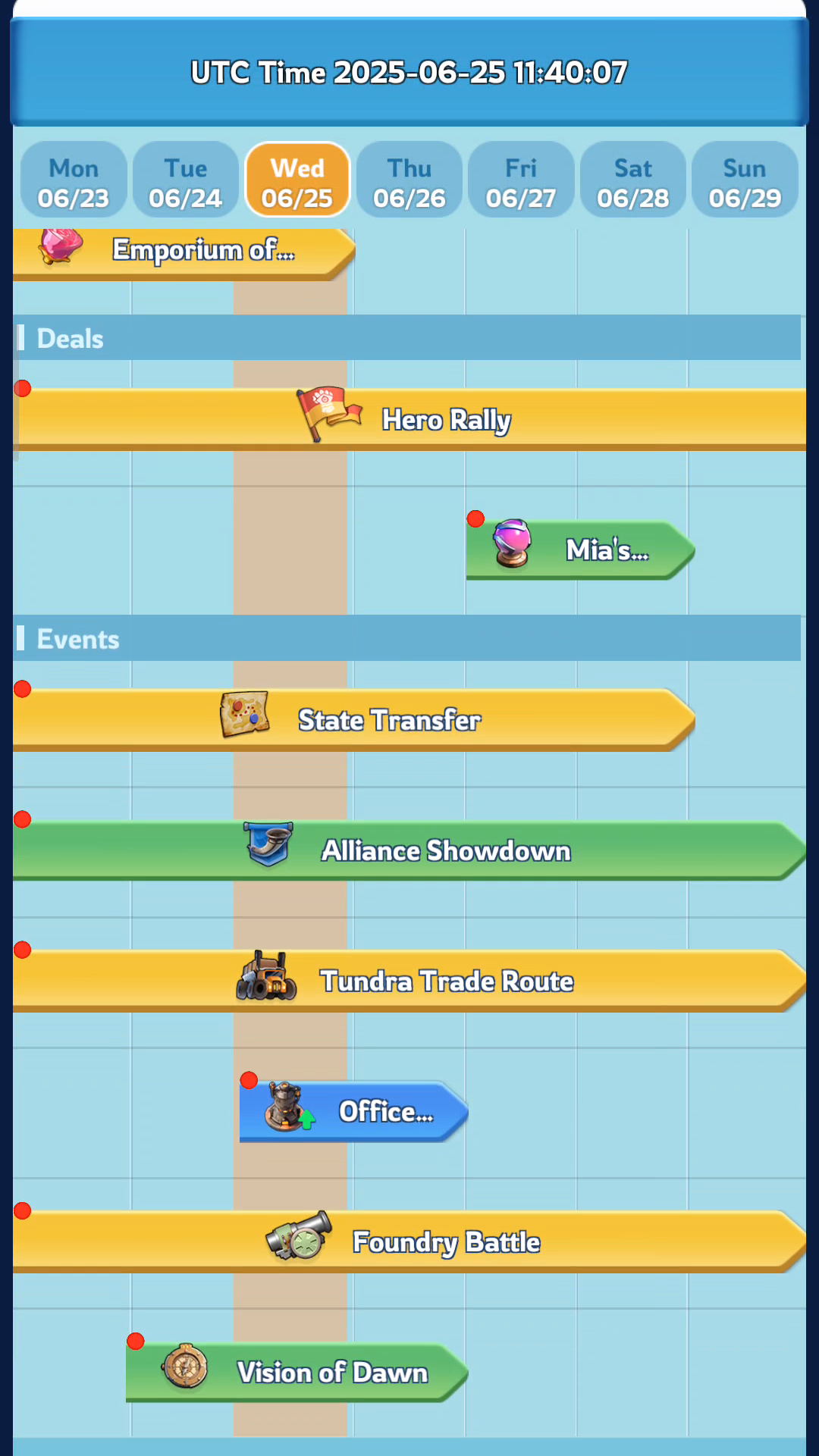This screenshot has height=1456, width=819.
Task: Open the Foundry Battle event
Action: pyautogui.click(x=409, y=1242)
